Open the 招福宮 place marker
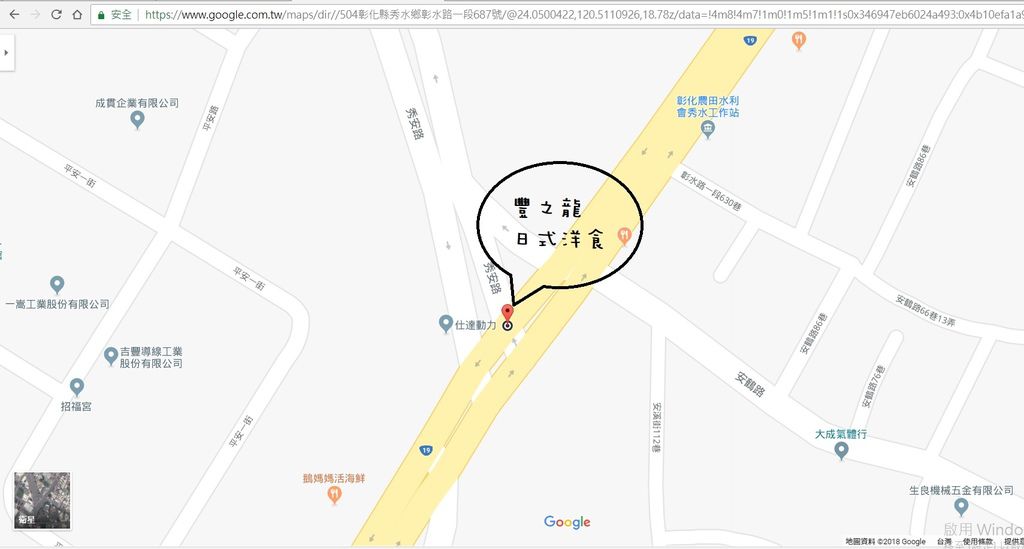1024x549 pixels. (76, 386)
